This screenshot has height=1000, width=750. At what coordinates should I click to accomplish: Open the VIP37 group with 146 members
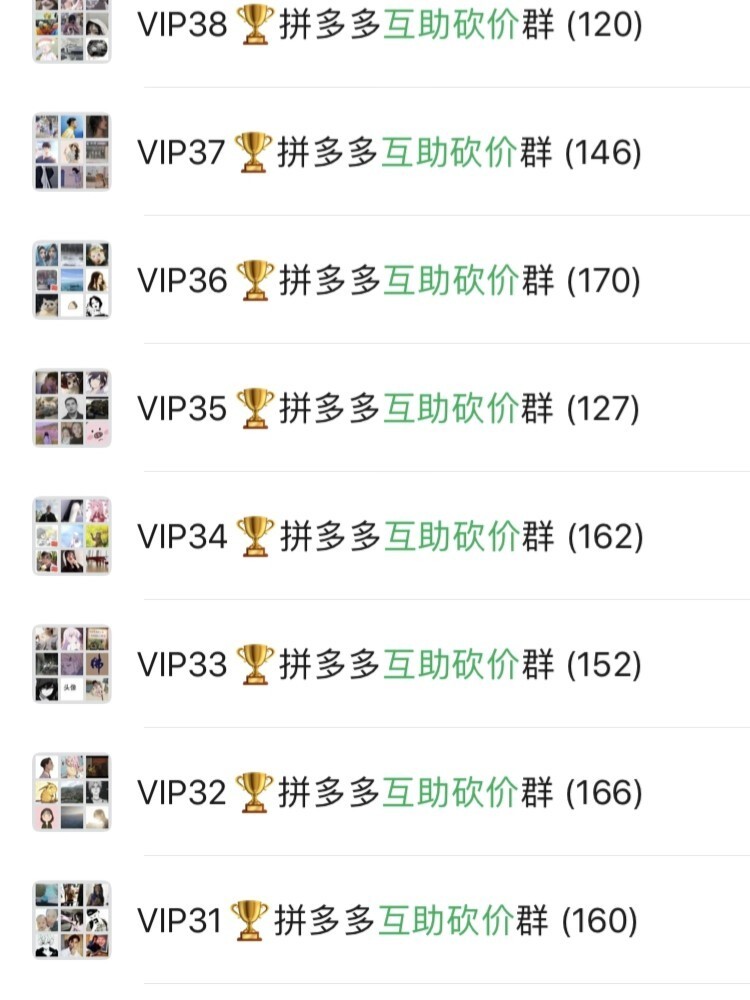tap(390, 153)
